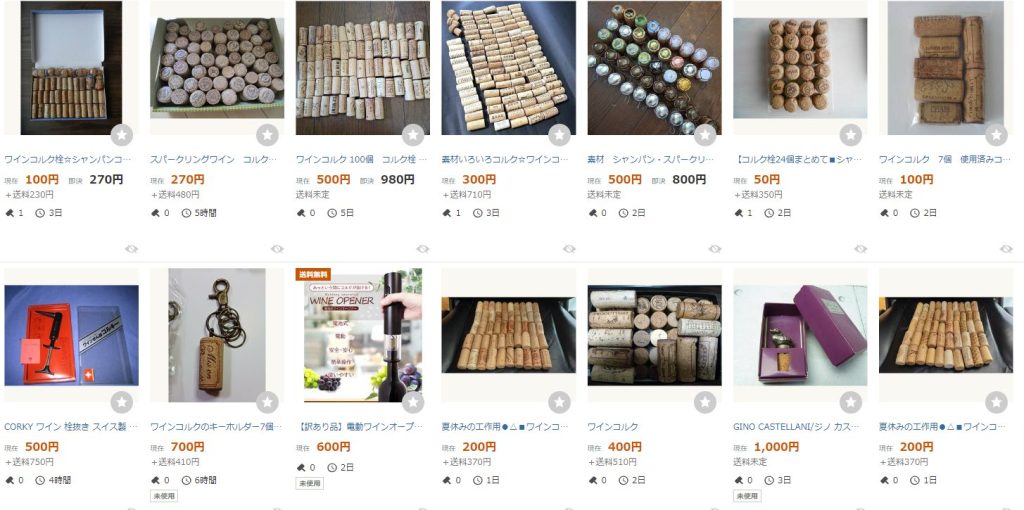Image resolution: width=1024 pixels, height=510 pixels.
Task: Star the 素材いろいろコルク listing
Action: pos(559,135)
